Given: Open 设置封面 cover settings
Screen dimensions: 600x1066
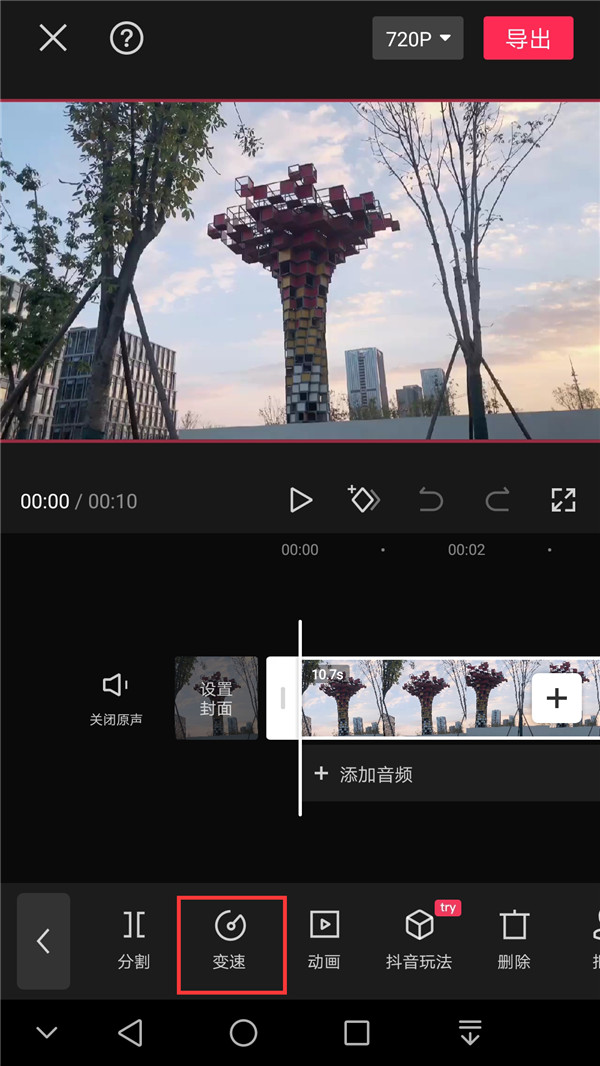Looking at the screenshot, I should point(216,698).
